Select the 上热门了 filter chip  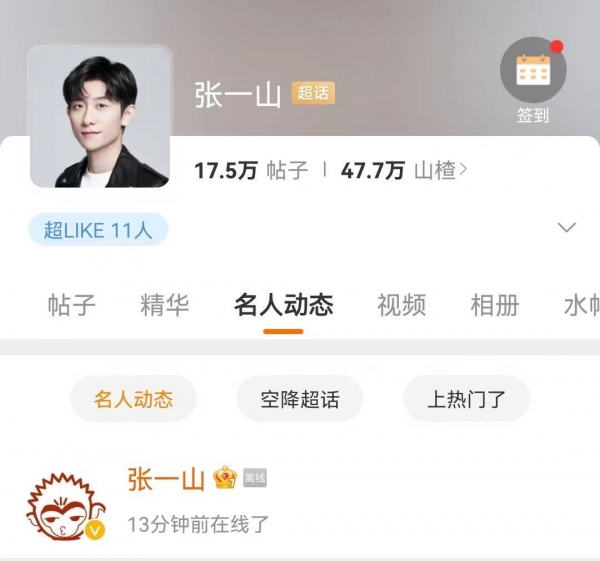pyautogui.click(x=467, y=400)
